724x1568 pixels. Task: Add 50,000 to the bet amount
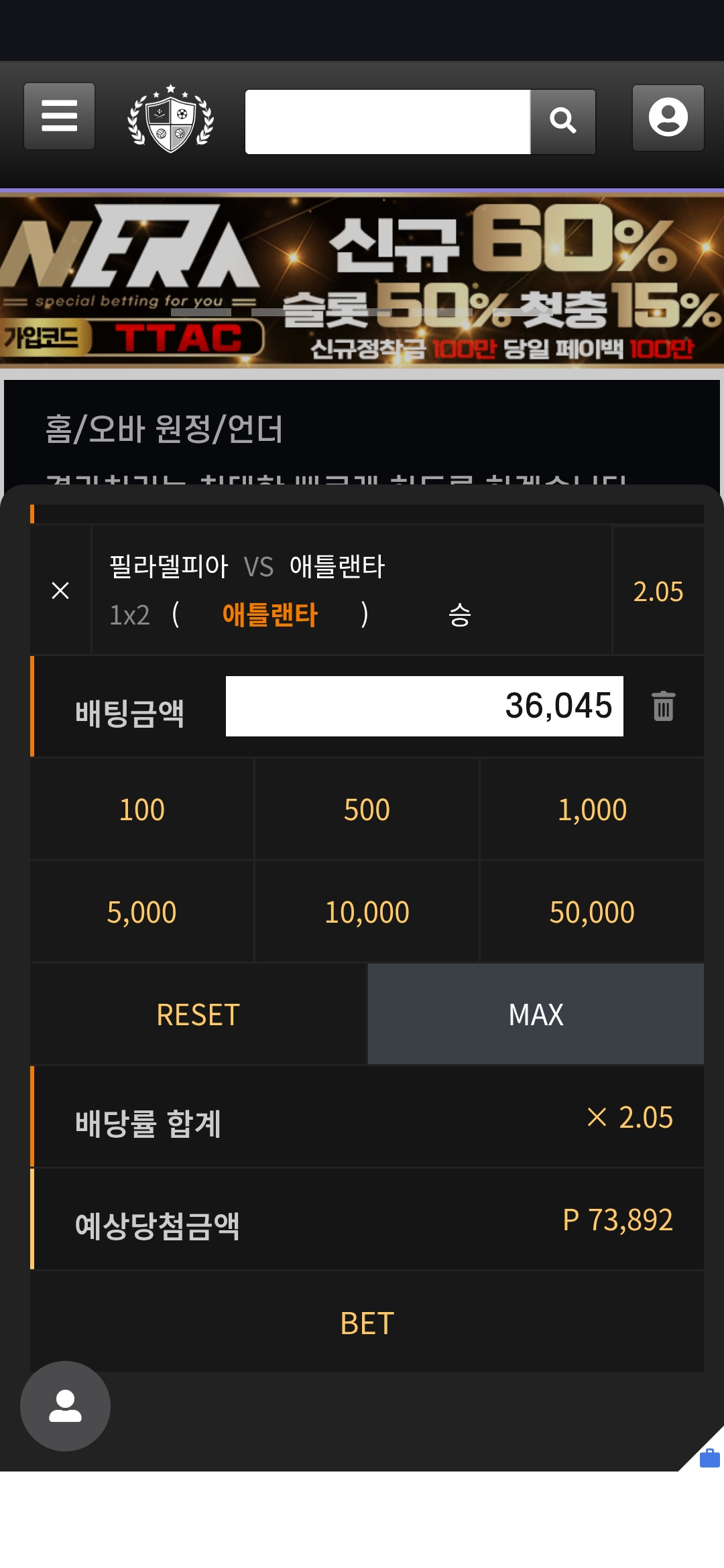(x=592, y=912)
